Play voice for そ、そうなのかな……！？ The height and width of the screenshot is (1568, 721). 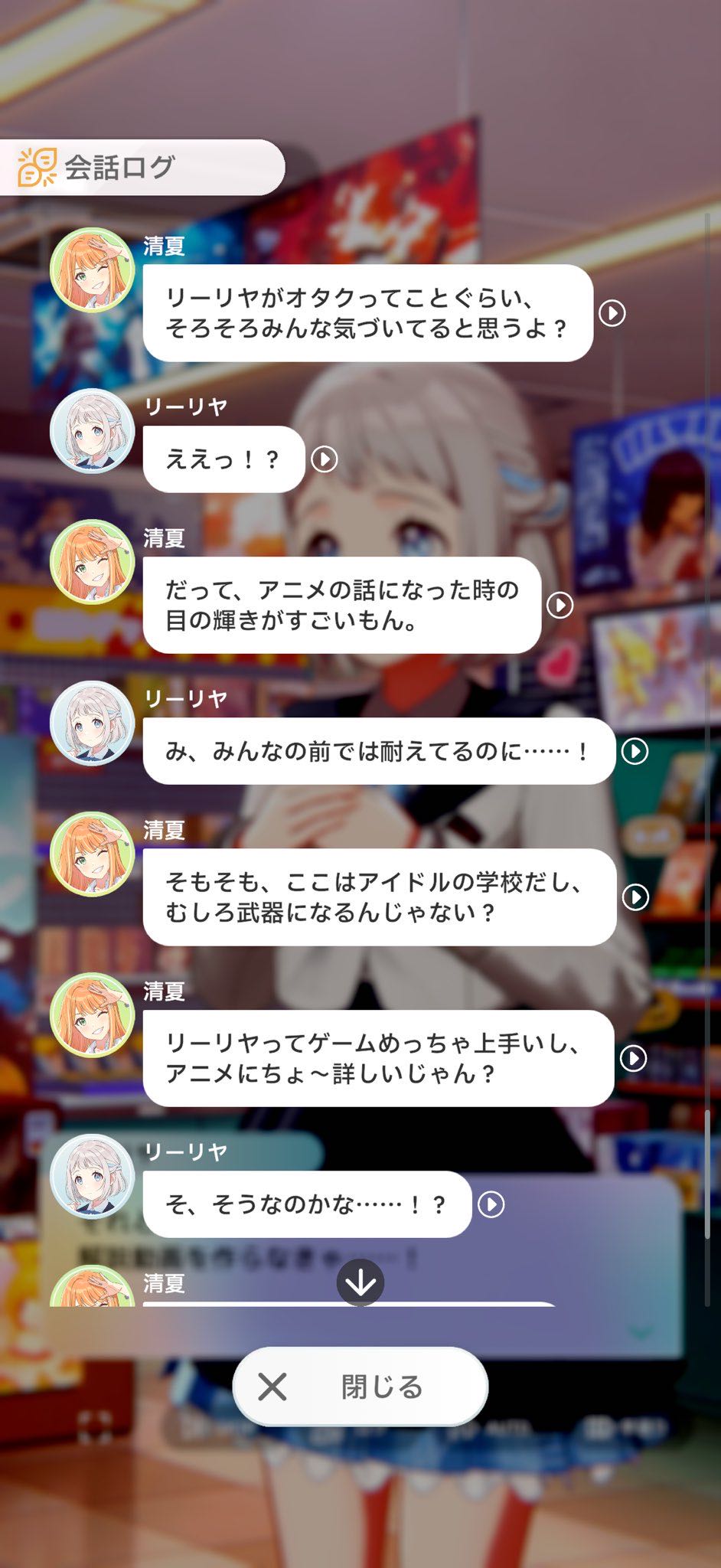tap(491, 1205)
